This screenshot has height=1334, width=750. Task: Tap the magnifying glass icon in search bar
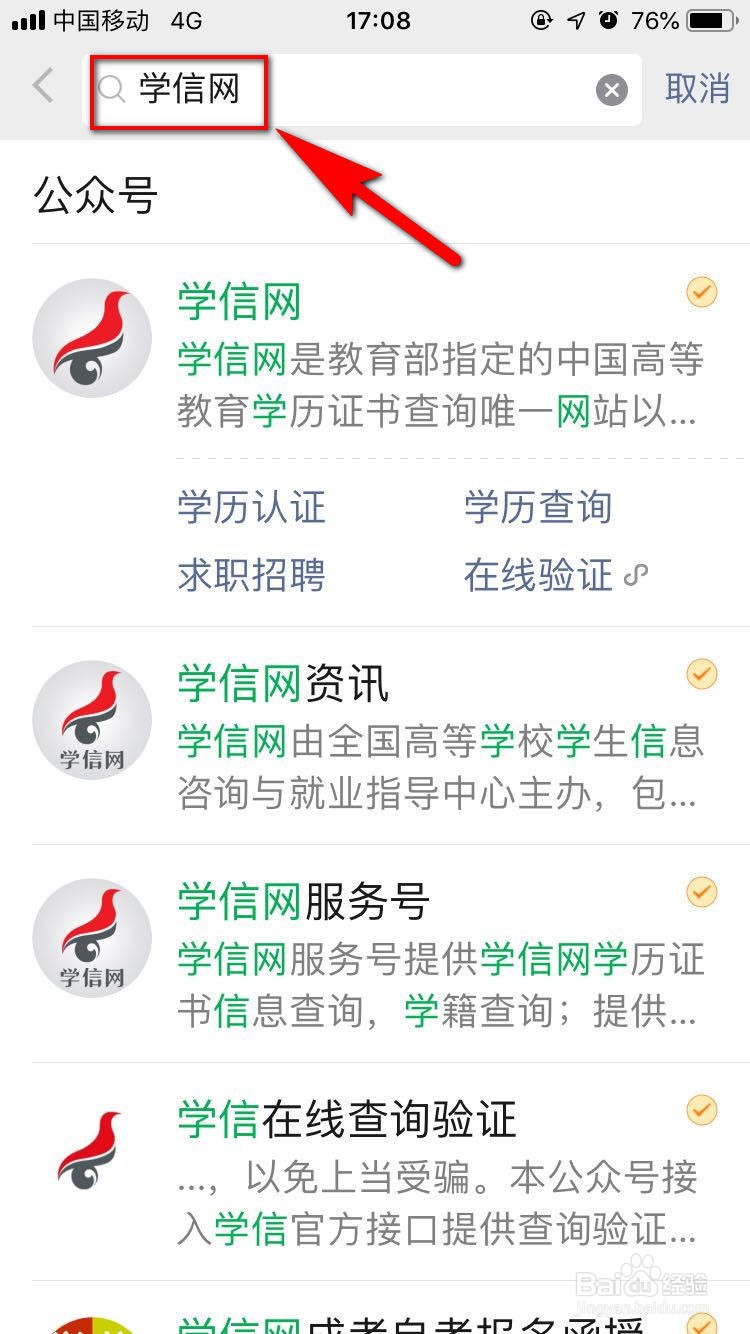point(110,89)
